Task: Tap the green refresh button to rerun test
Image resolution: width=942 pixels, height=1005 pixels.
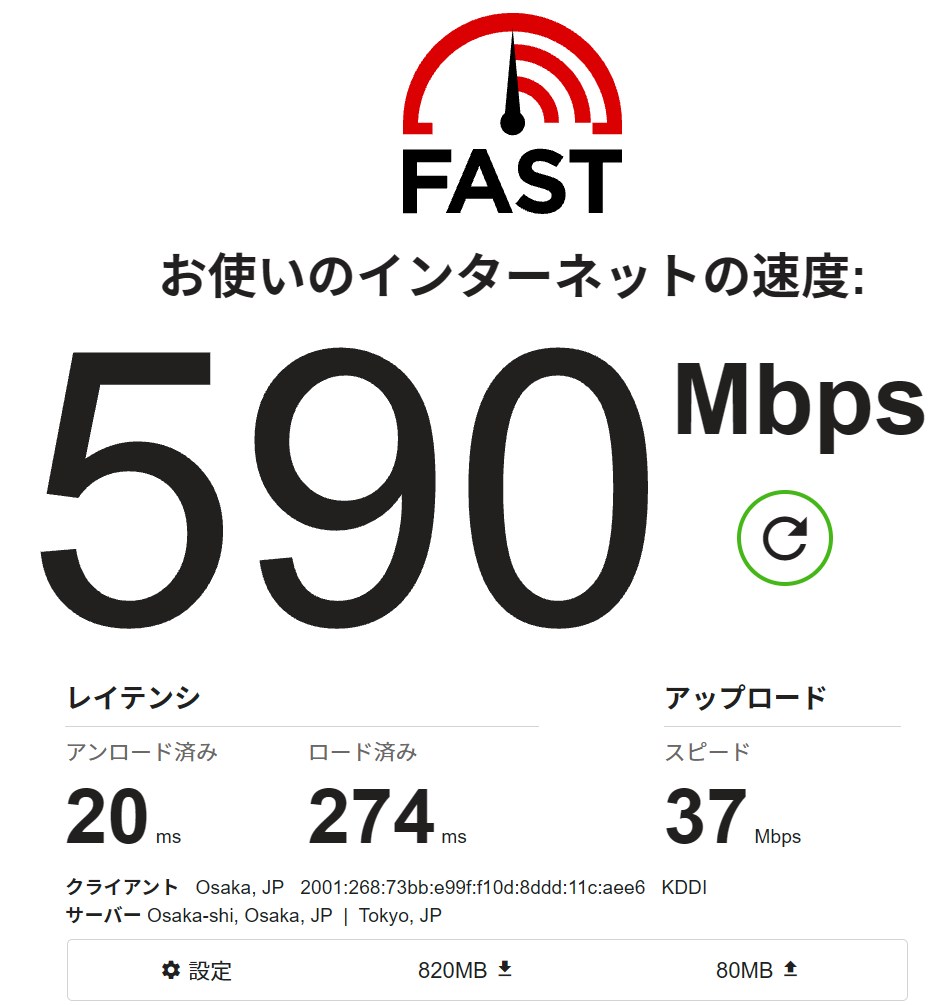Action: [784, 539]
